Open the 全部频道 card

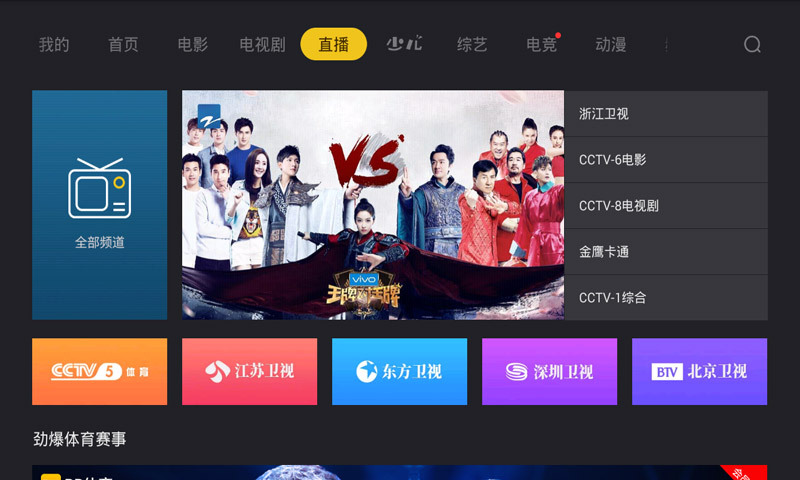(99, 205)
